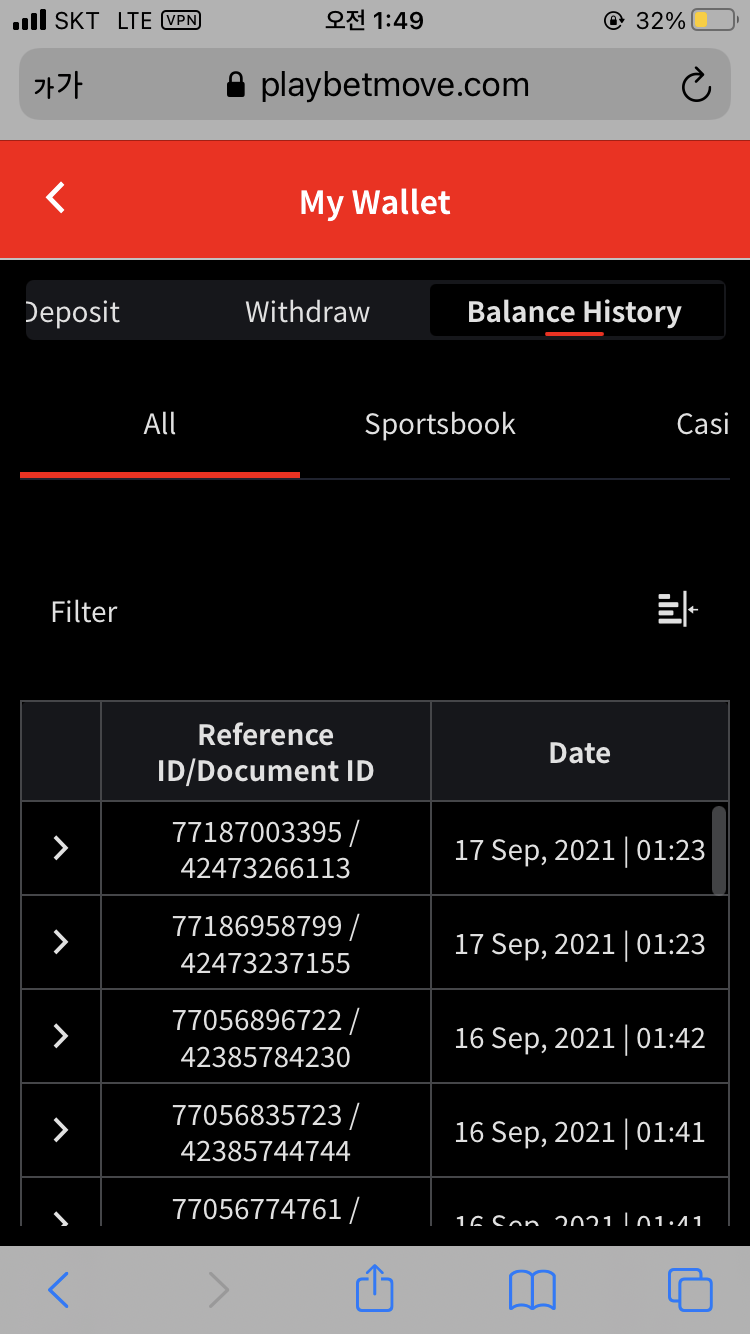Expand row with reference 77056835723

pyautogui.click(x=61, y=1130)
